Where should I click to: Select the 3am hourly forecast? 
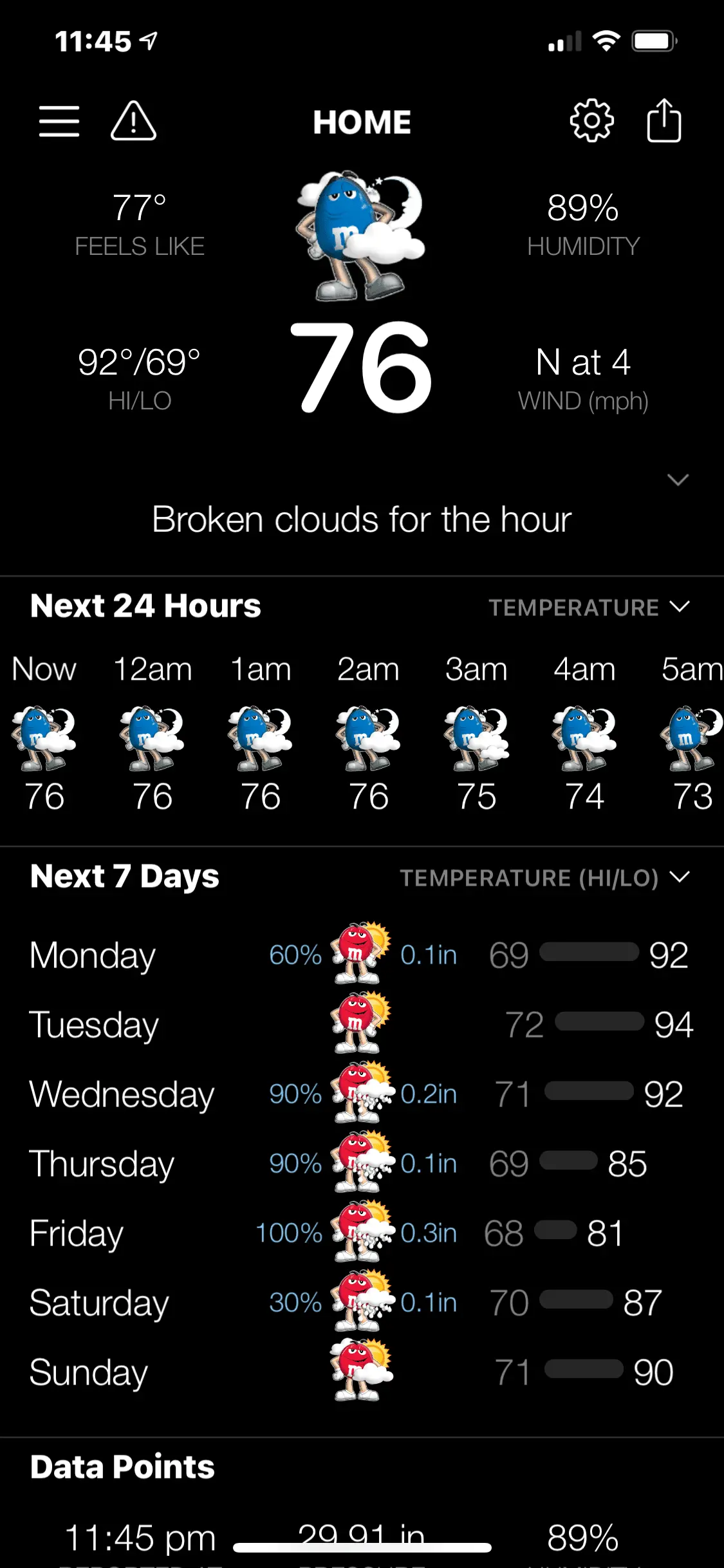click(x=477, y=734)
